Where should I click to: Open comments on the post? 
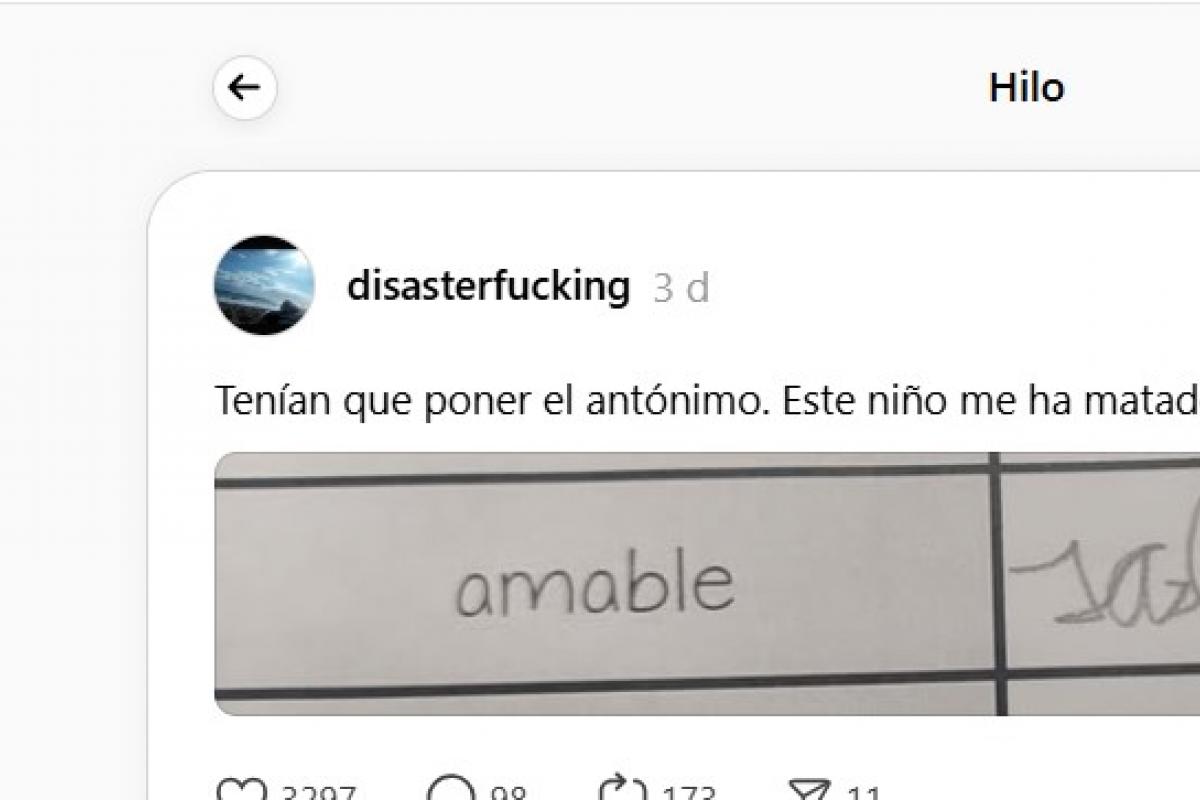(449, 792)
